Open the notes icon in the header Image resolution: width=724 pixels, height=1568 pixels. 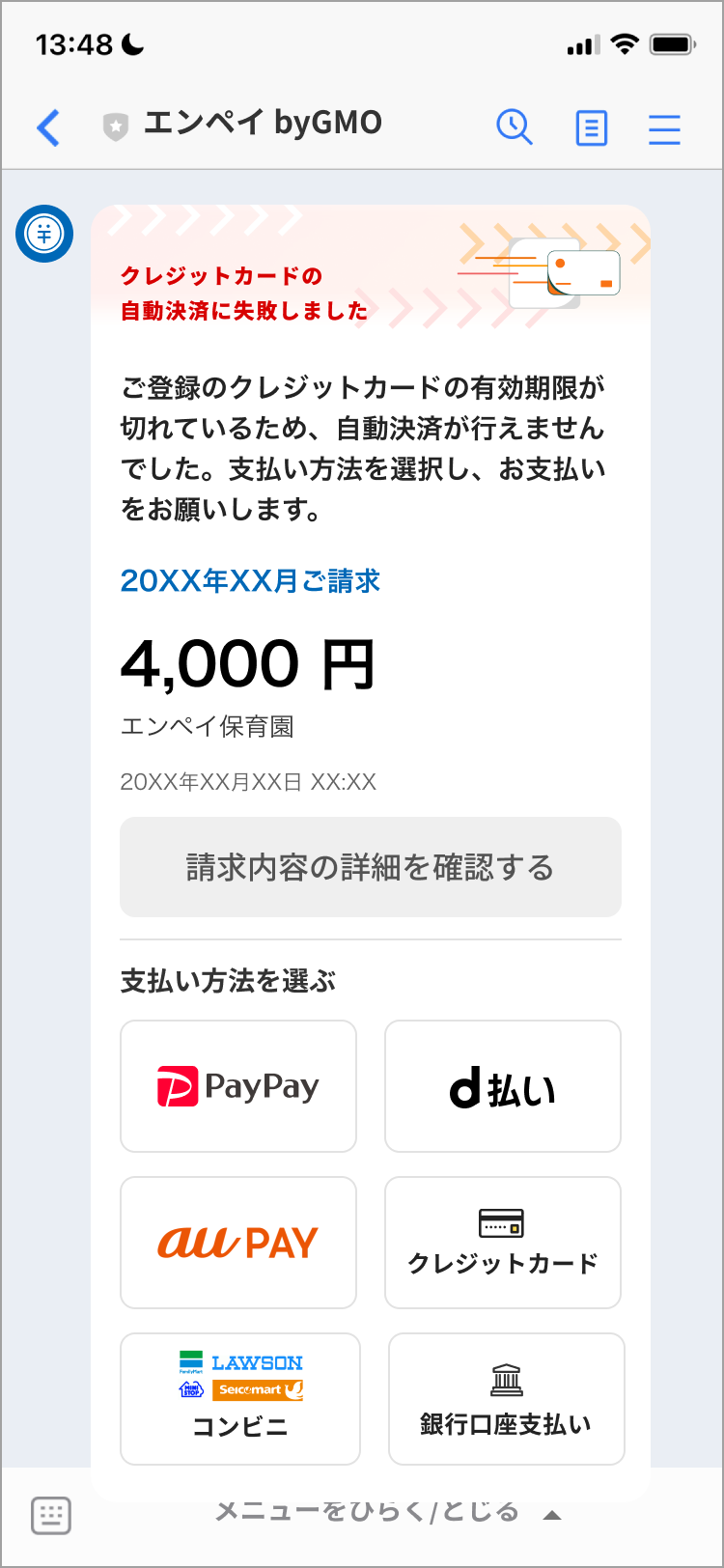(591, 127)
